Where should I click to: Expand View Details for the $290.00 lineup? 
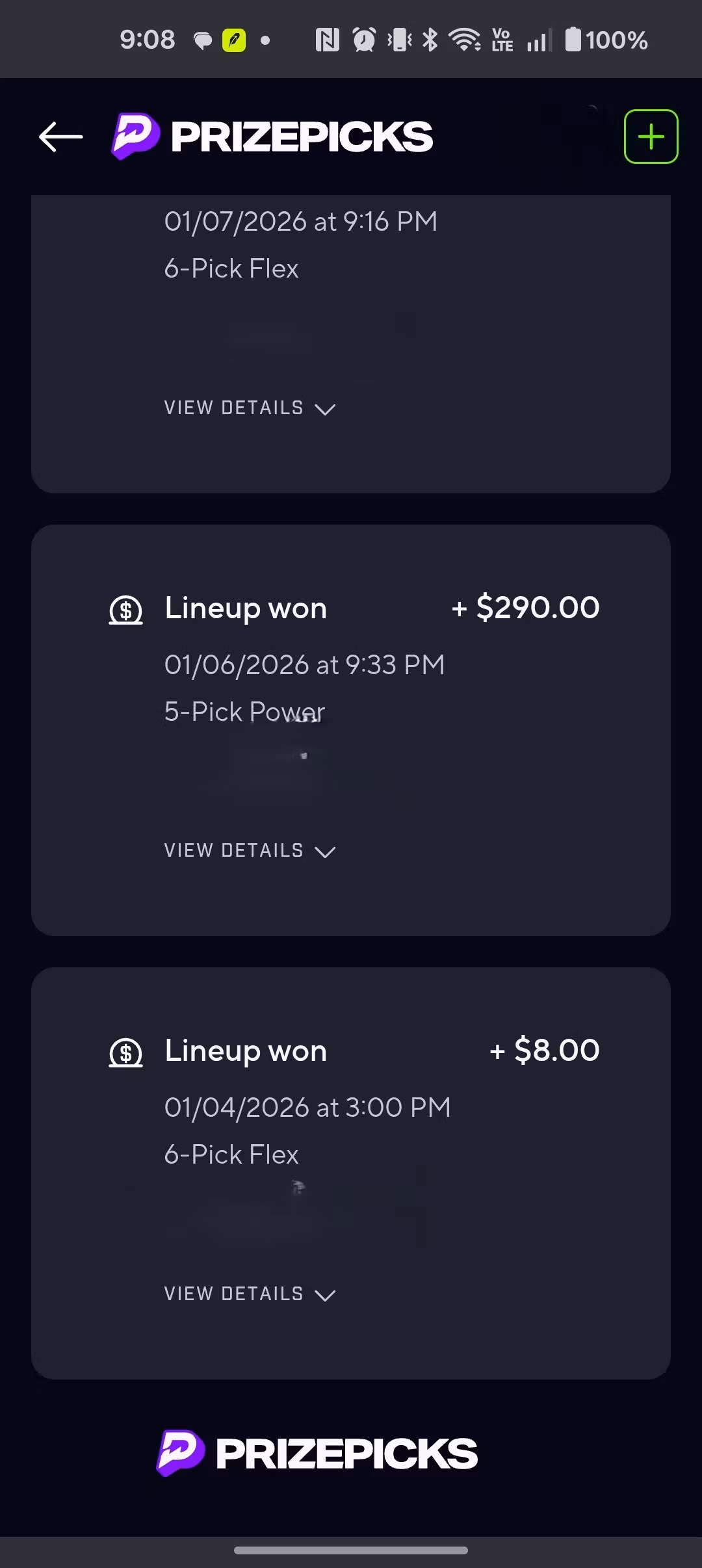[x=249, y=850]
